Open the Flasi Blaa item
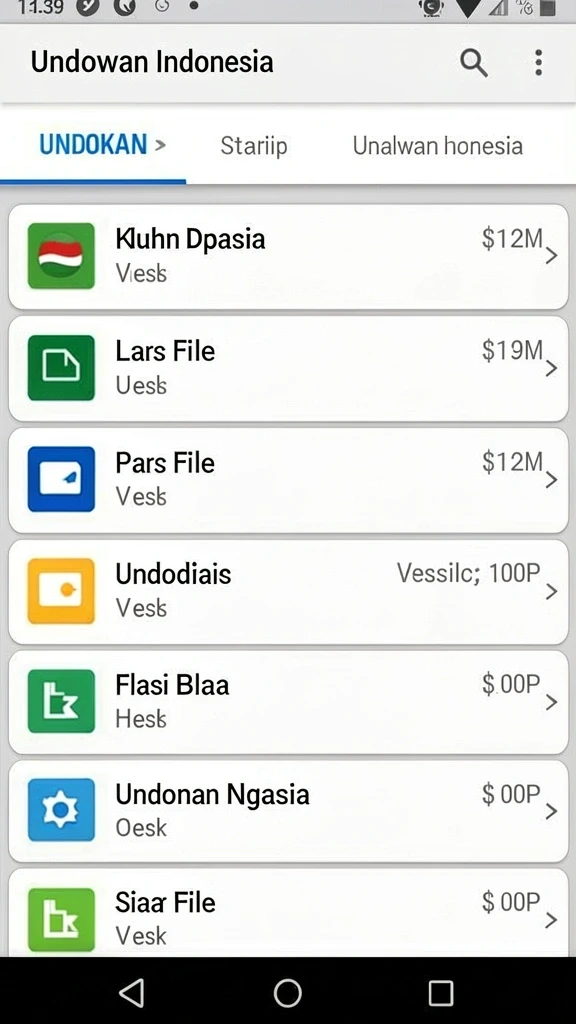The height and width of the screenshot is (1024, 576). [x=288, y=702]
